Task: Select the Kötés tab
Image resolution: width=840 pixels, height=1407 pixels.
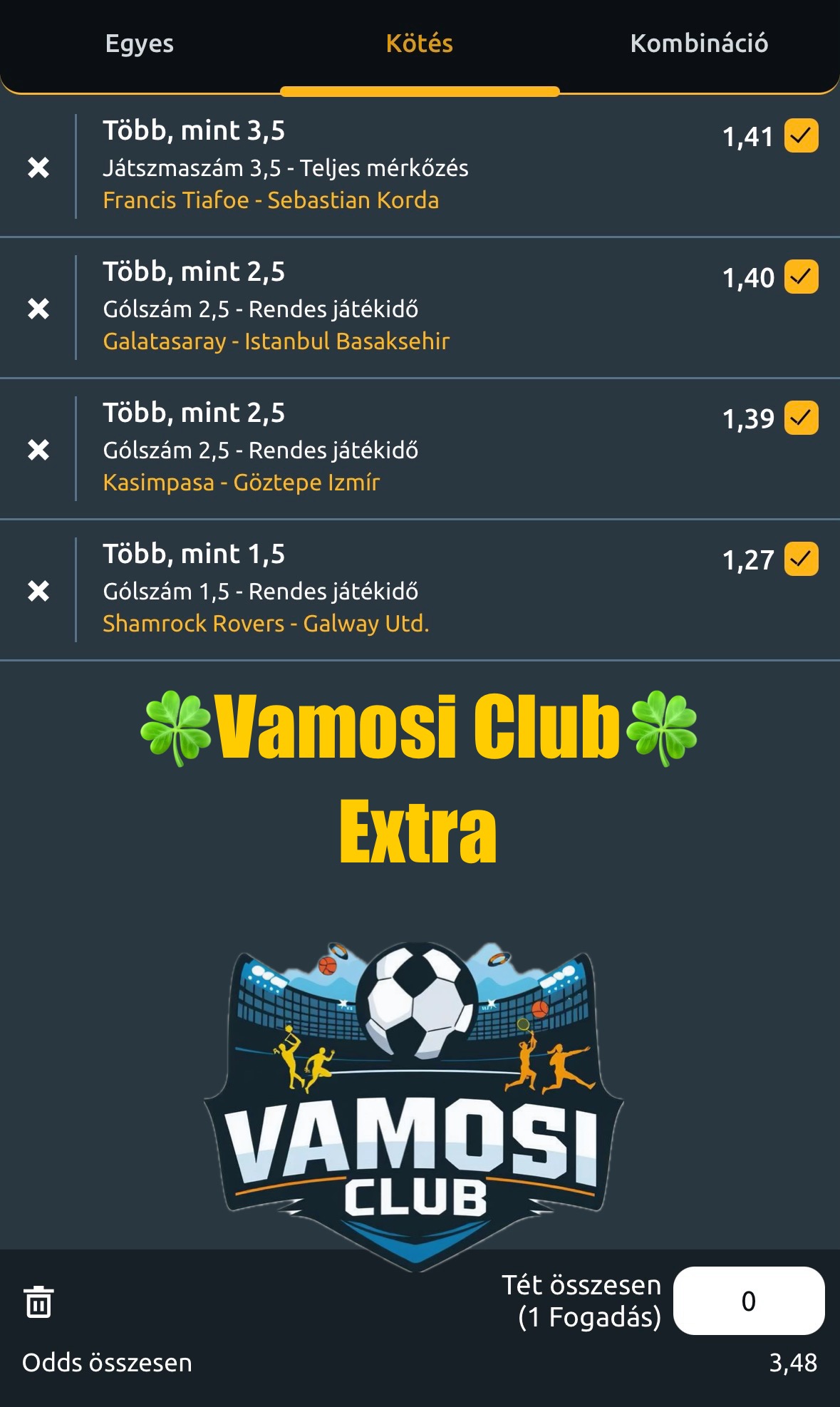Action: 420,43
